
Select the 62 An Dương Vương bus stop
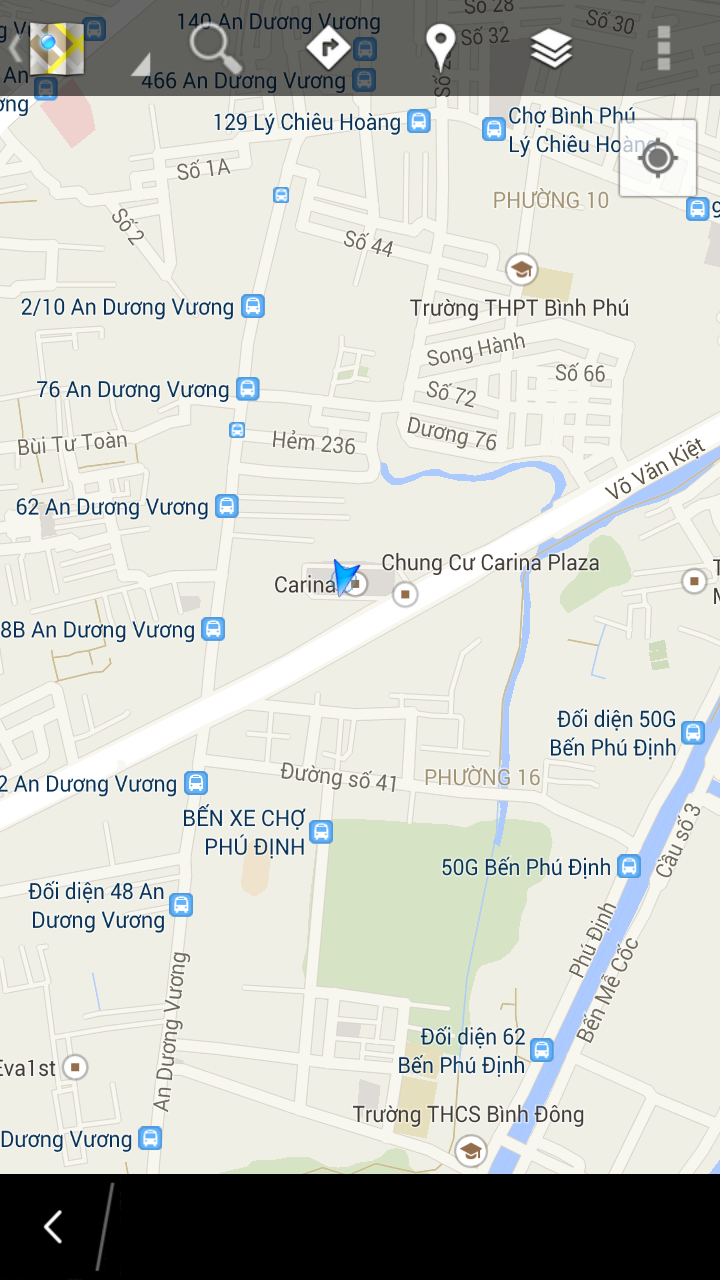click(227, 506)
